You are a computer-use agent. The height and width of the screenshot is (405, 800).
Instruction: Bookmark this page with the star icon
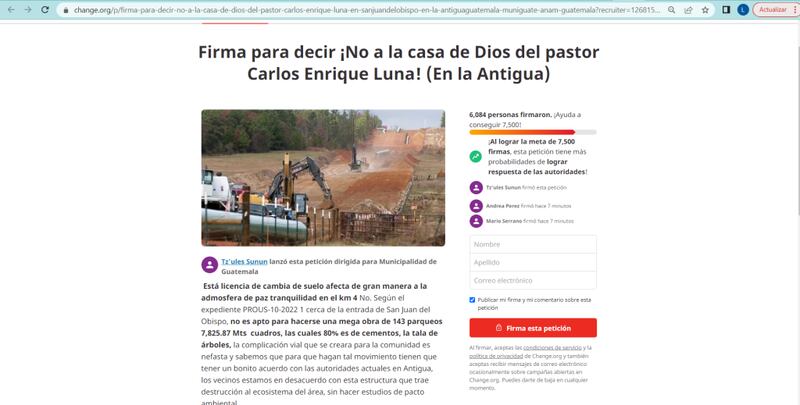point(706,9)
